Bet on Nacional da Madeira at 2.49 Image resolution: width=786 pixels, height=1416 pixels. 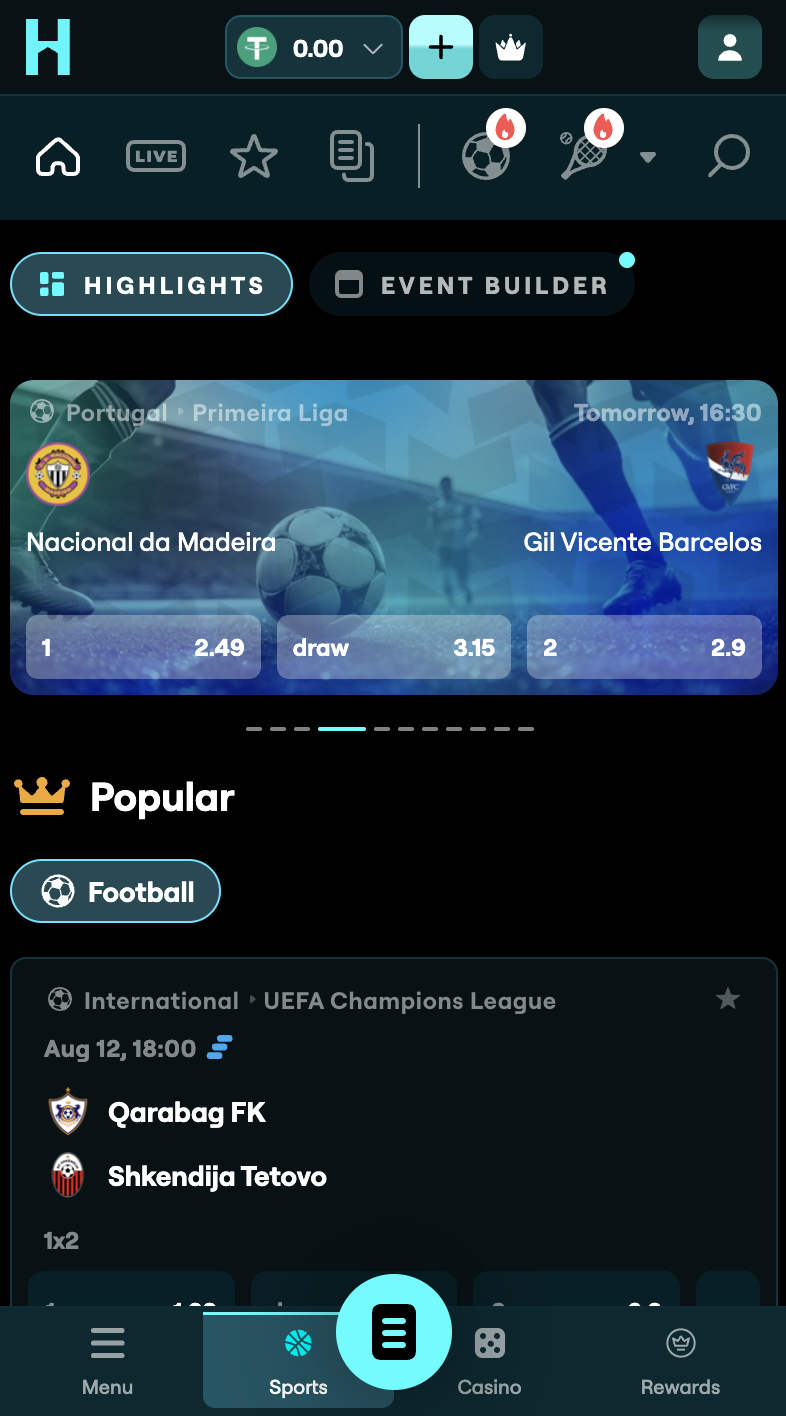pyautogui.click(x=143, y=647)
